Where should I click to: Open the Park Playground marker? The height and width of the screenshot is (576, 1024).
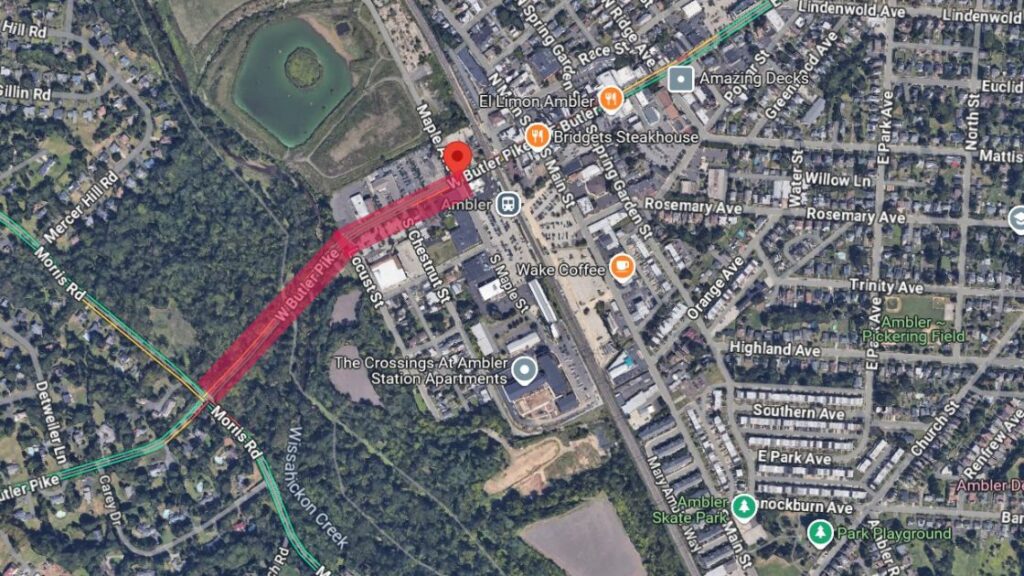point(820,531)
